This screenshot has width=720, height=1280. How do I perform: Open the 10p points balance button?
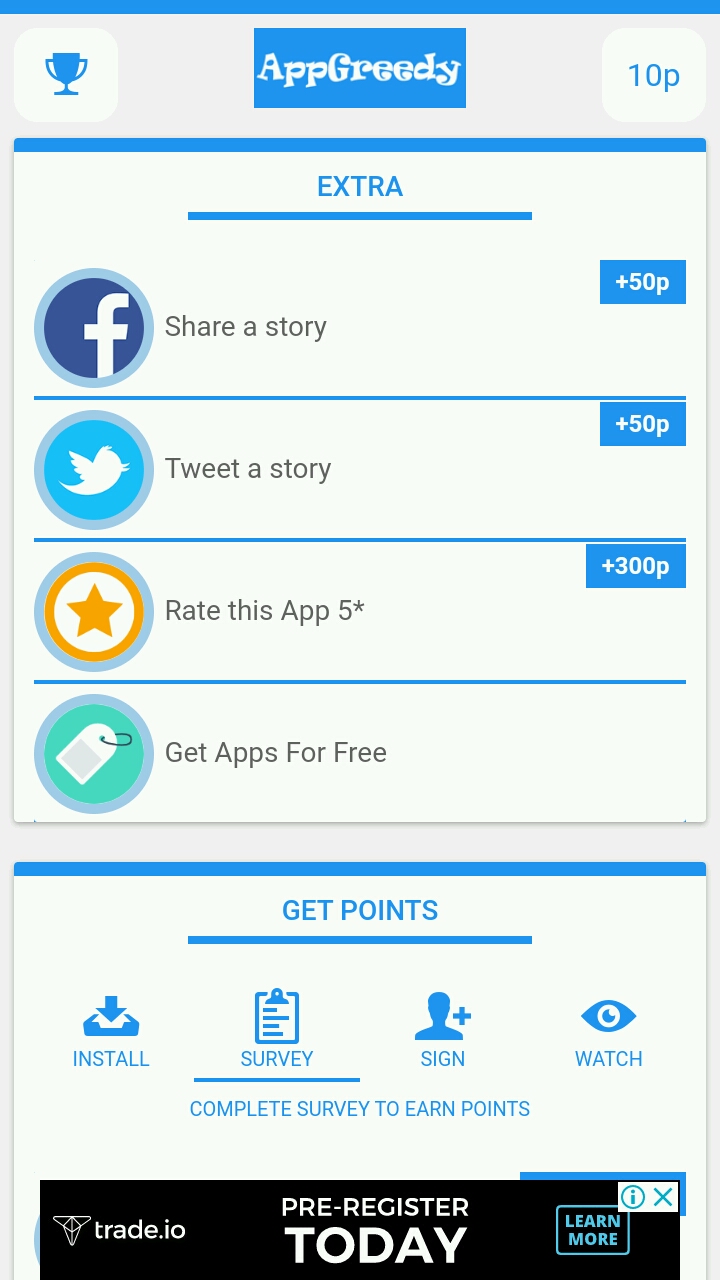(653, 75)
